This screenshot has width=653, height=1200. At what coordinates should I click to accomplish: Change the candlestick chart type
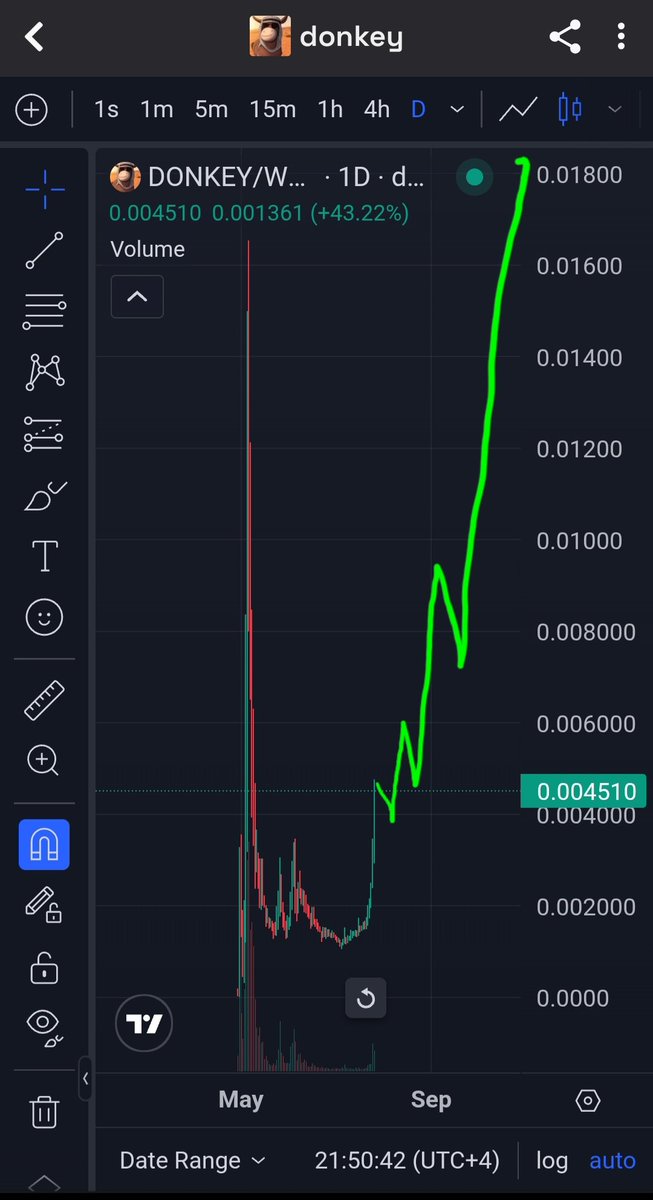tap(570, 109)
